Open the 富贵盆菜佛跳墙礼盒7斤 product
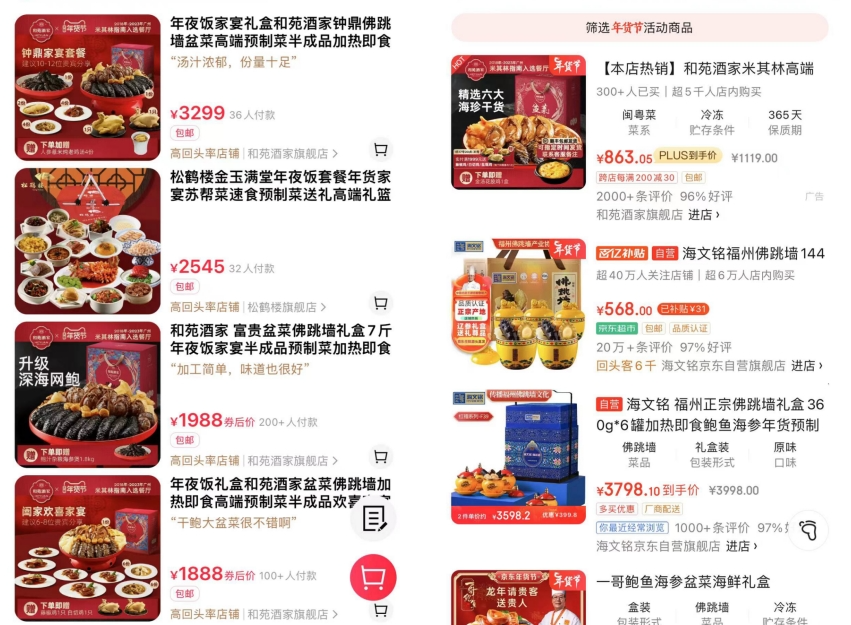Viewport: 851px width, 625px height. 280,340
